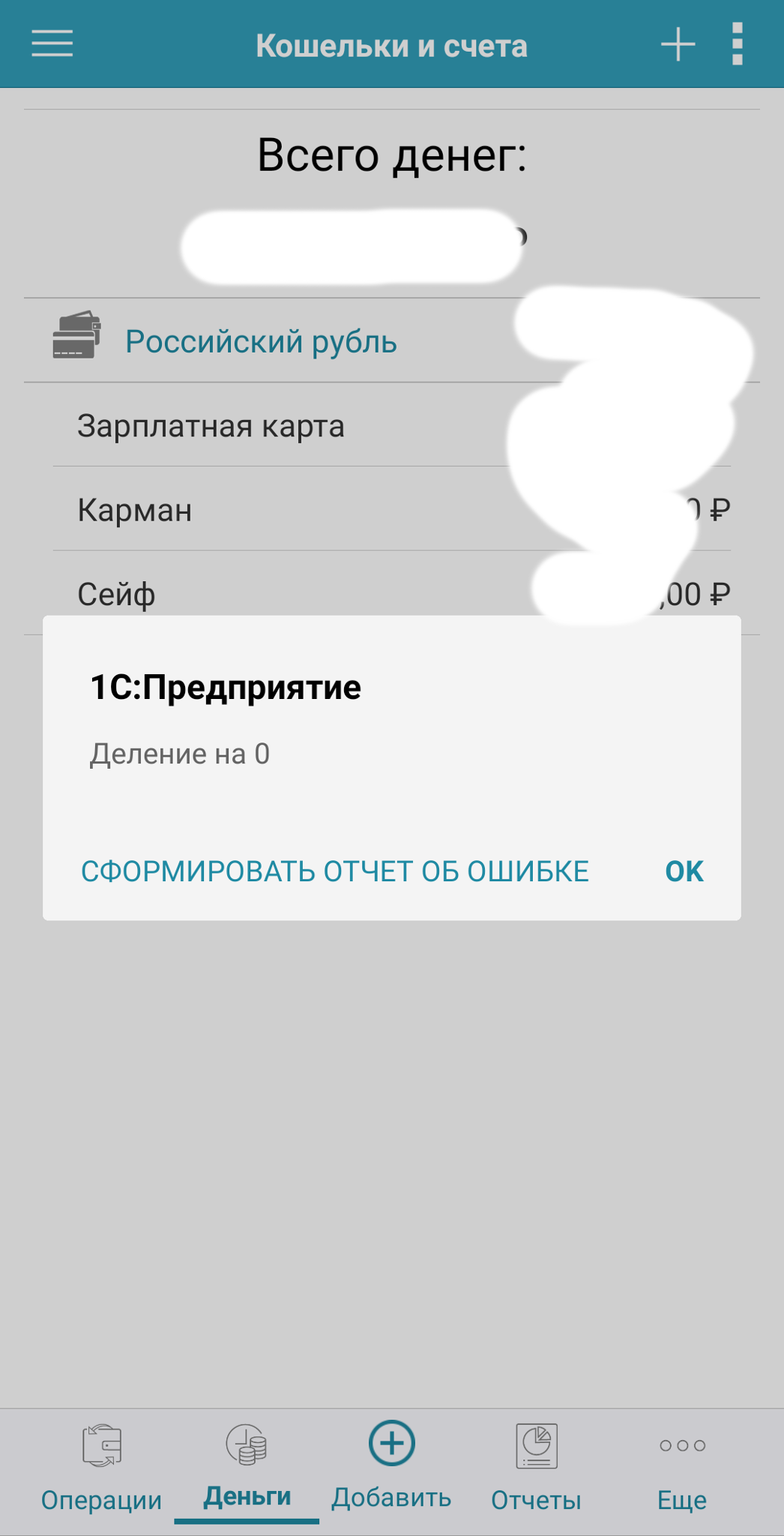The image size is (784, 1536).
Task: Dismiss the error dialog with OK
Action: click(x=684, y=871)
